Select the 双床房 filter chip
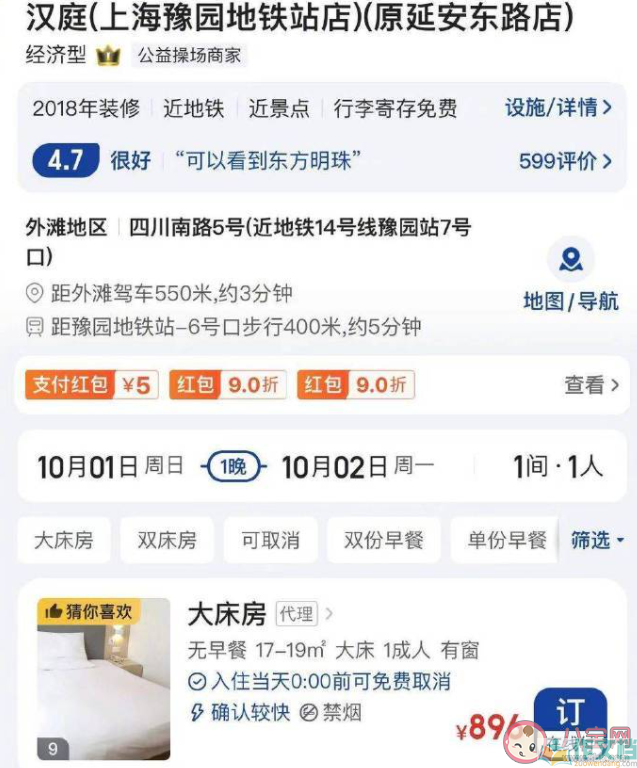This screenshot has height=768, width=637. 167,540
